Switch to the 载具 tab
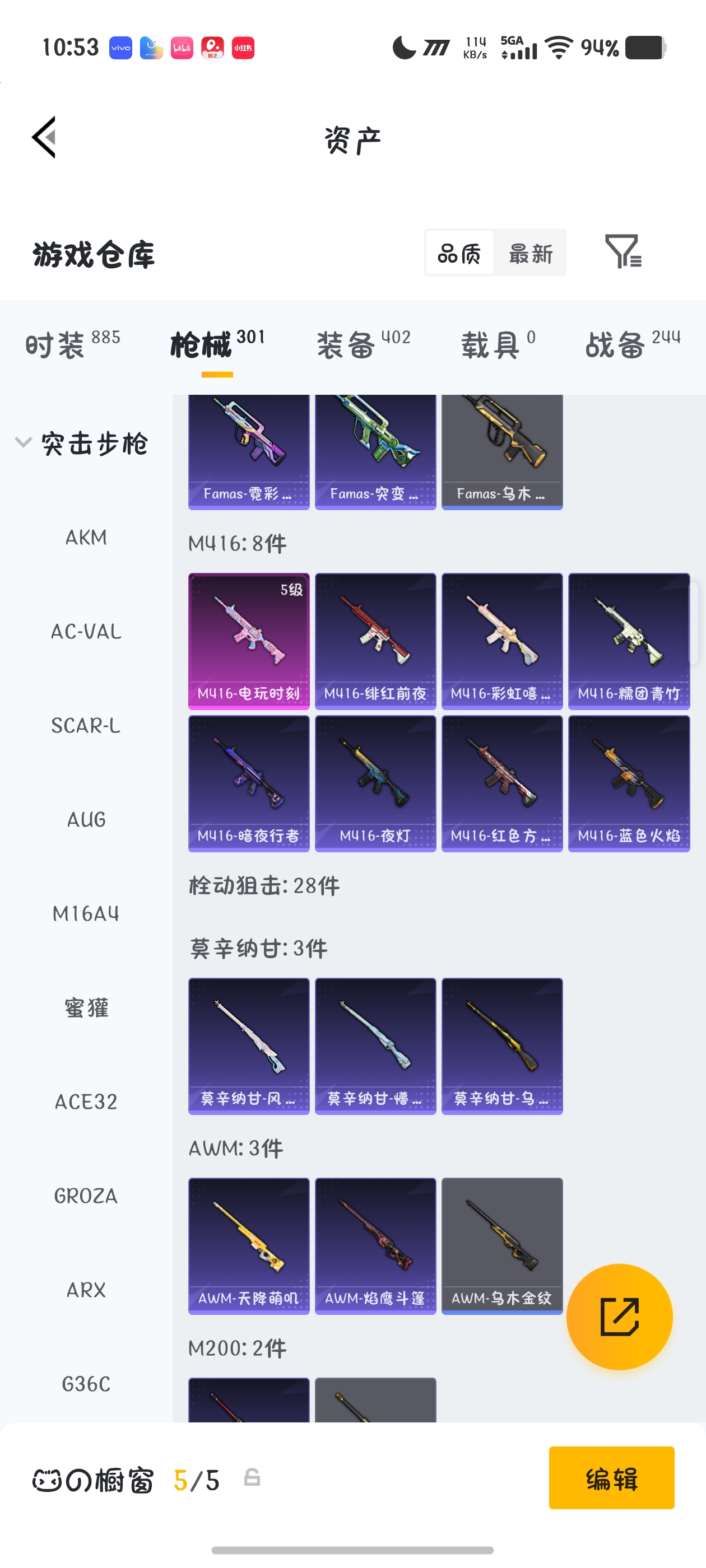 pos(498,344)
